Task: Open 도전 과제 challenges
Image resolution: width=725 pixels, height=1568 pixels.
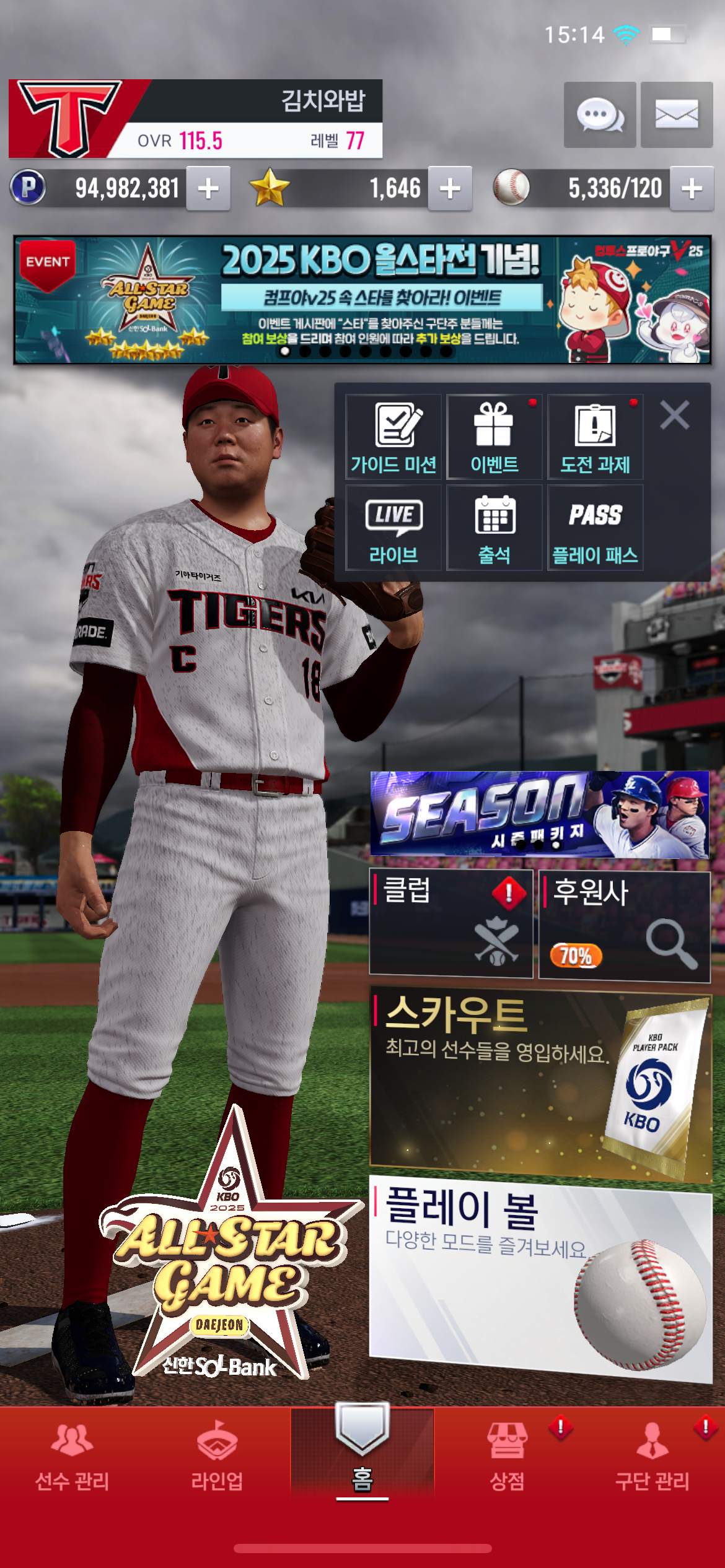Action: (595, 437)
